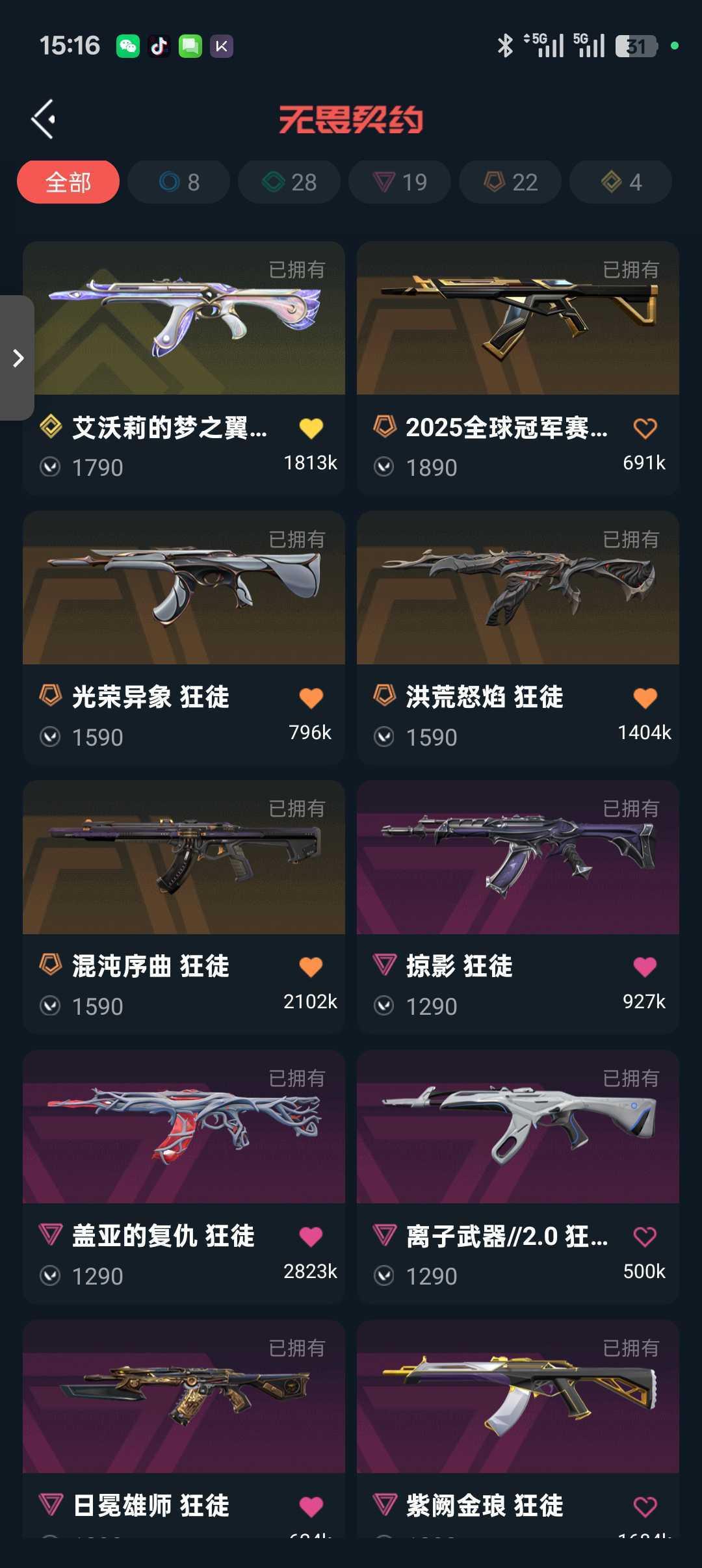This screenshot has width=702, height=1568.
Task: Filter by the tier showing 22 skins
Action: (510, 182)
